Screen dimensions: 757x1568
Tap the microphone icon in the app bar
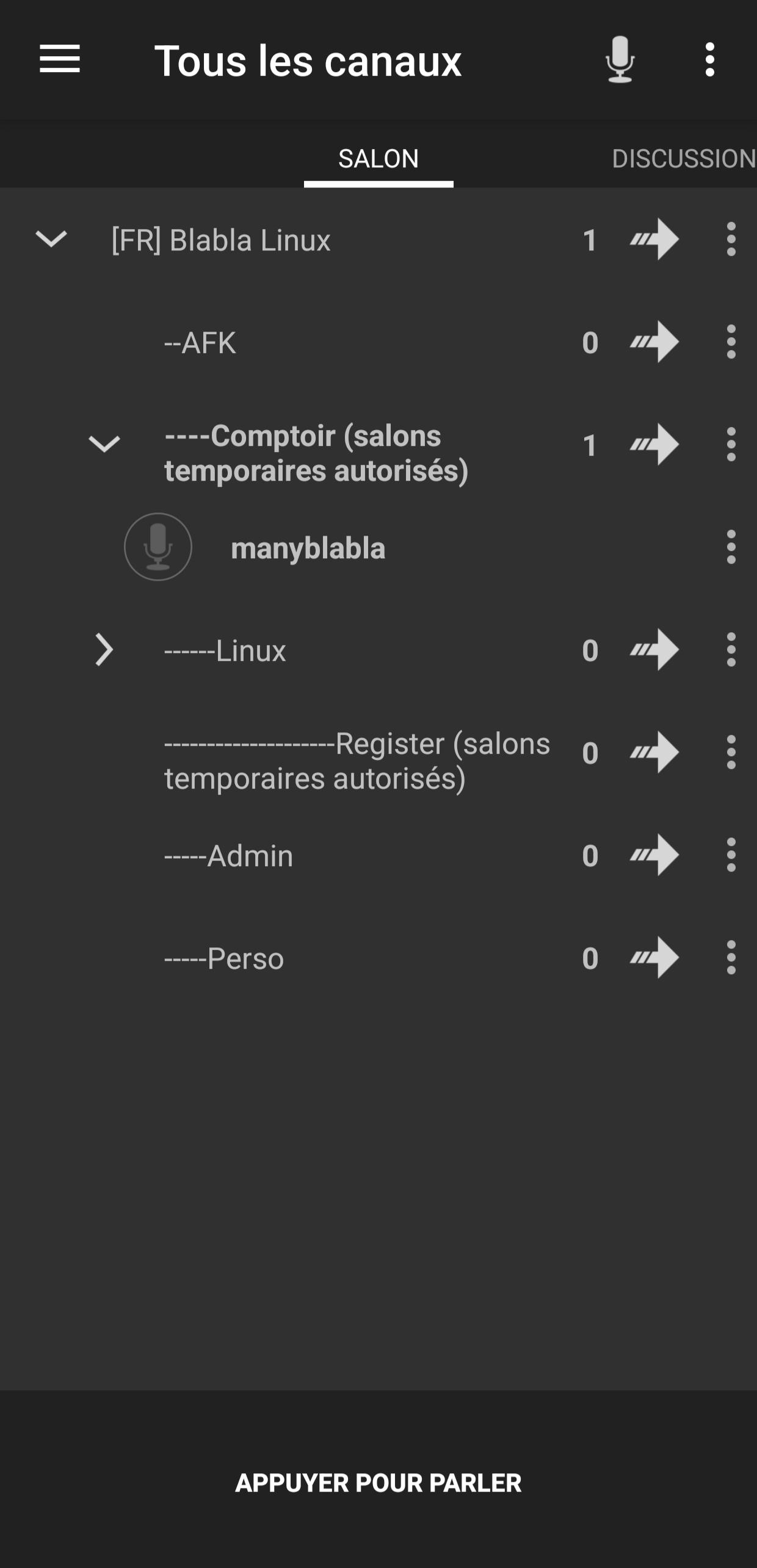620,59
